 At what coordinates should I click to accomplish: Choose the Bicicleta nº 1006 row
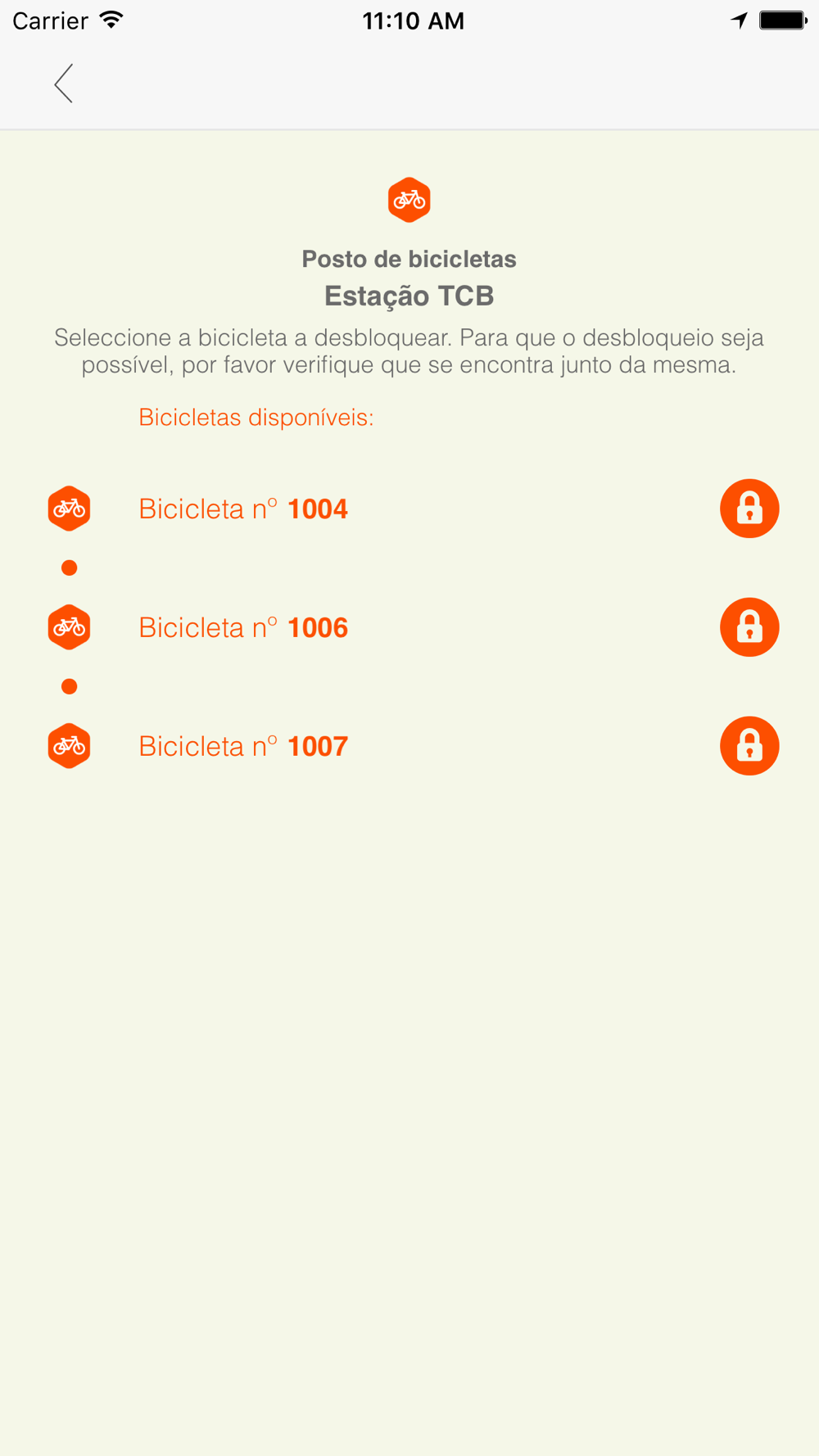[x=409, y=627]
